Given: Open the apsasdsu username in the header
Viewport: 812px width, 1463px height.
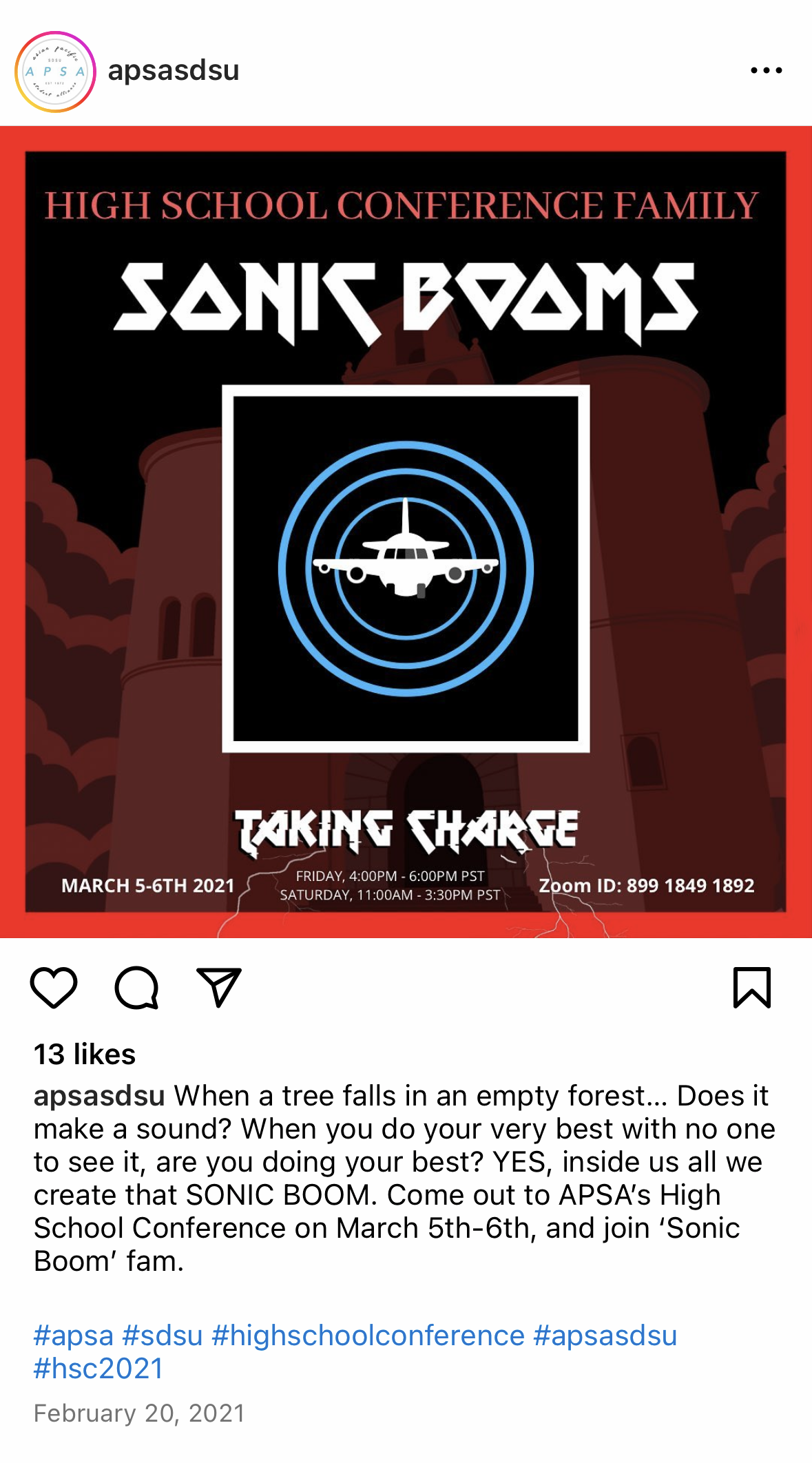Looking at the screenshot, I should click(x=174, y=70).
